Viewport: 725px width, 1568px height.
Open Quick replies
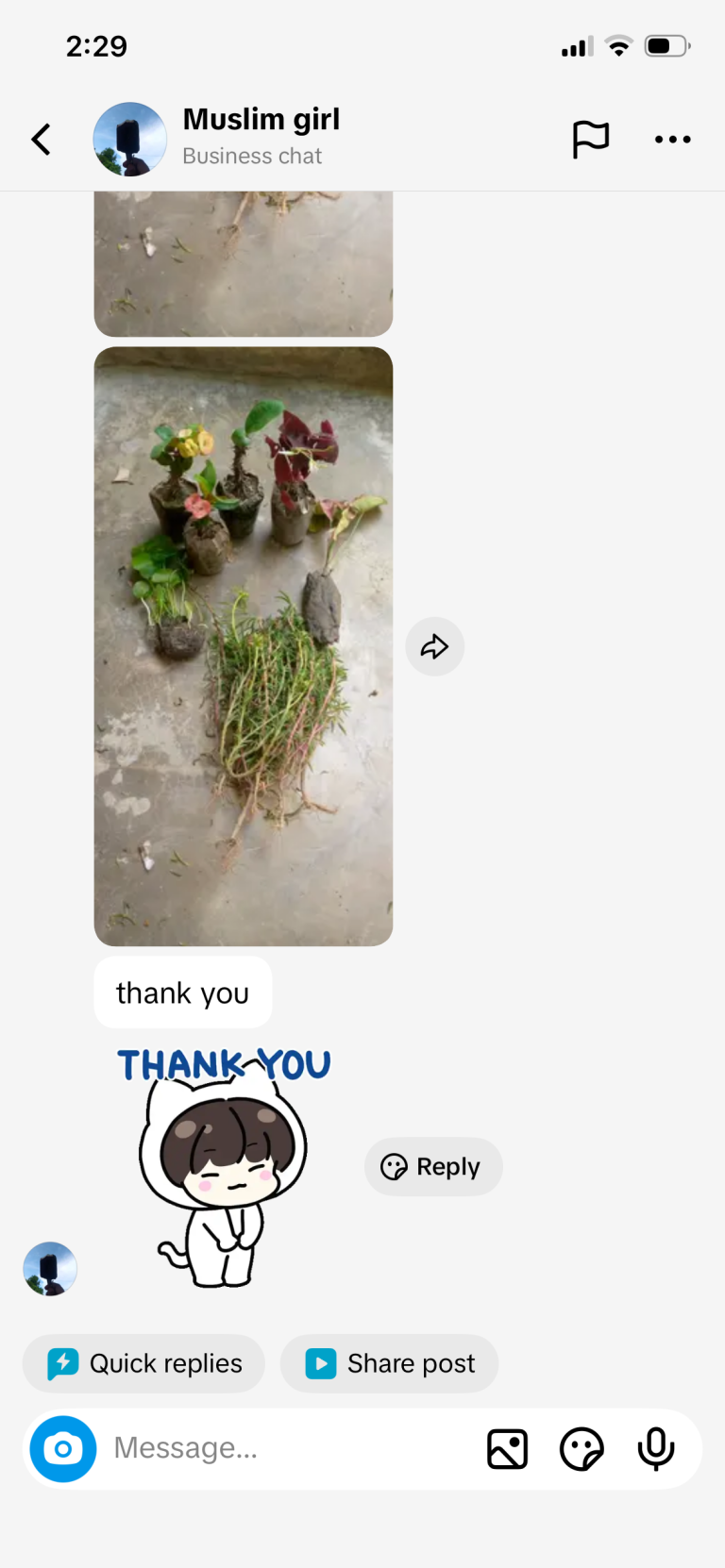[143, 1363]
